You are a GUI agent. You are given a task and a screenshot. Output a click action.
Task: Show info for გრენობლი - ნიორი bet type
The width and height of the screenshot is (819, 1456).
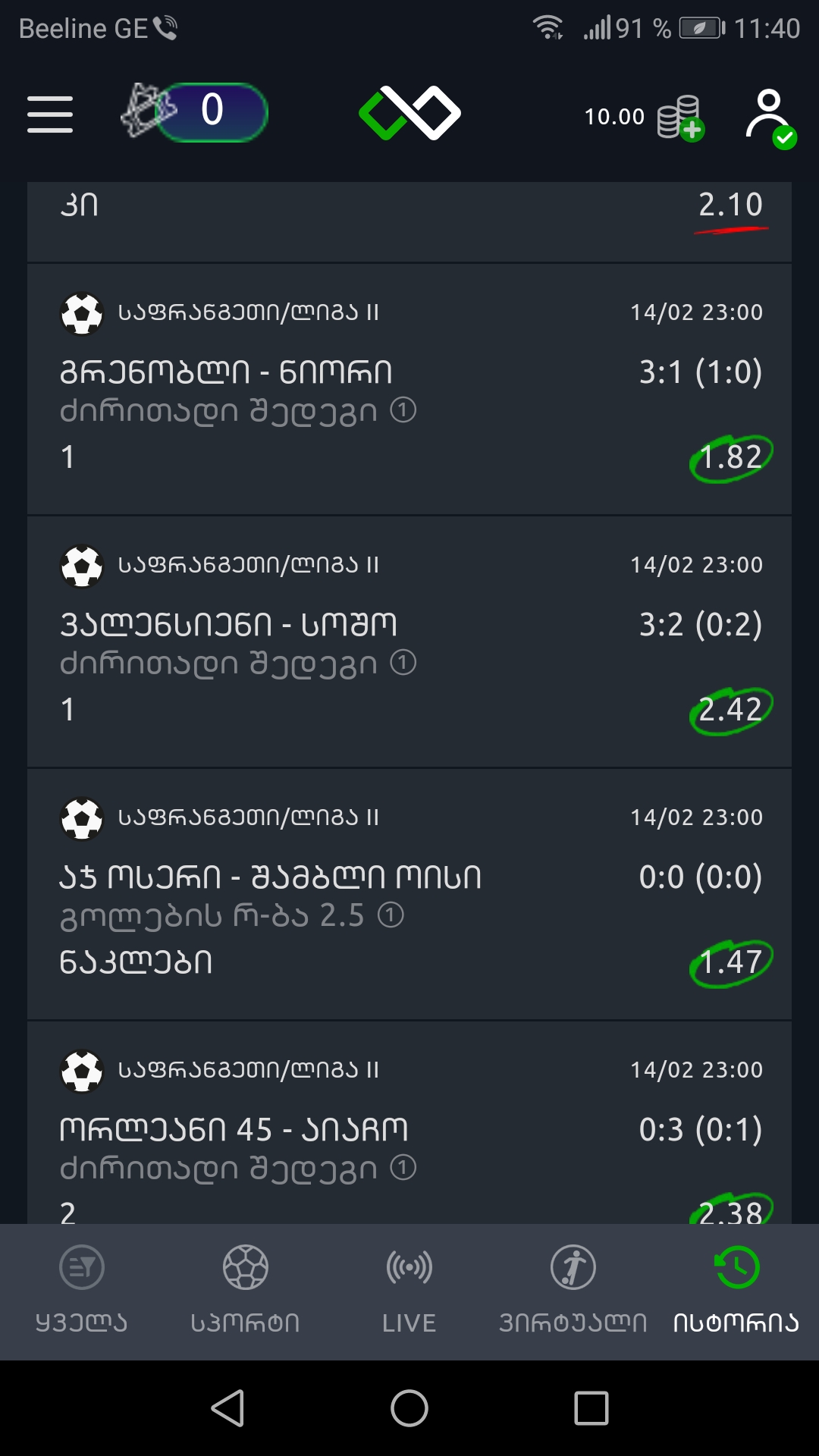(403, 410)
